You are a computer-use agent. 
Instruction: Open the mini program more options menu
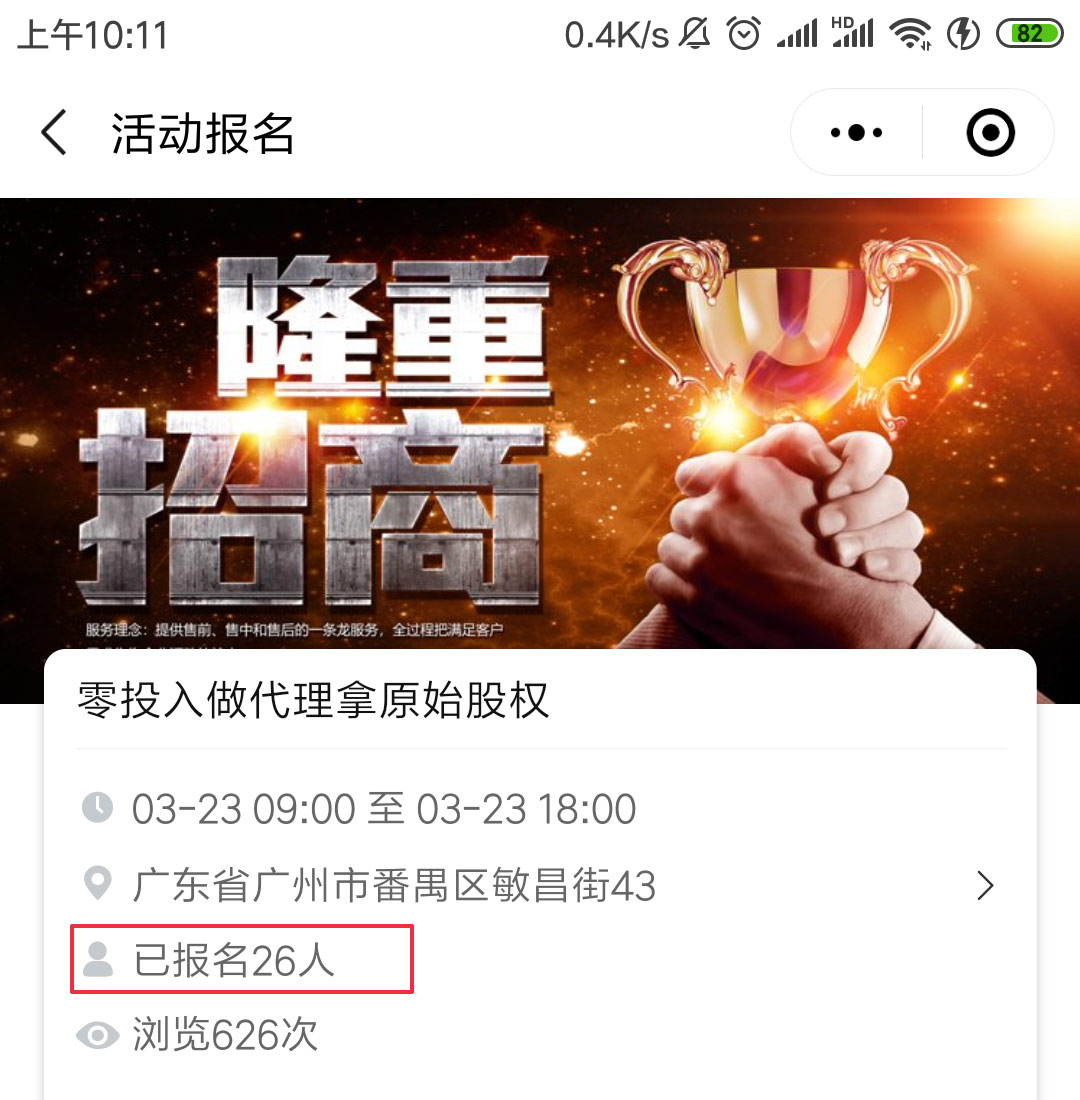(857, 133)
